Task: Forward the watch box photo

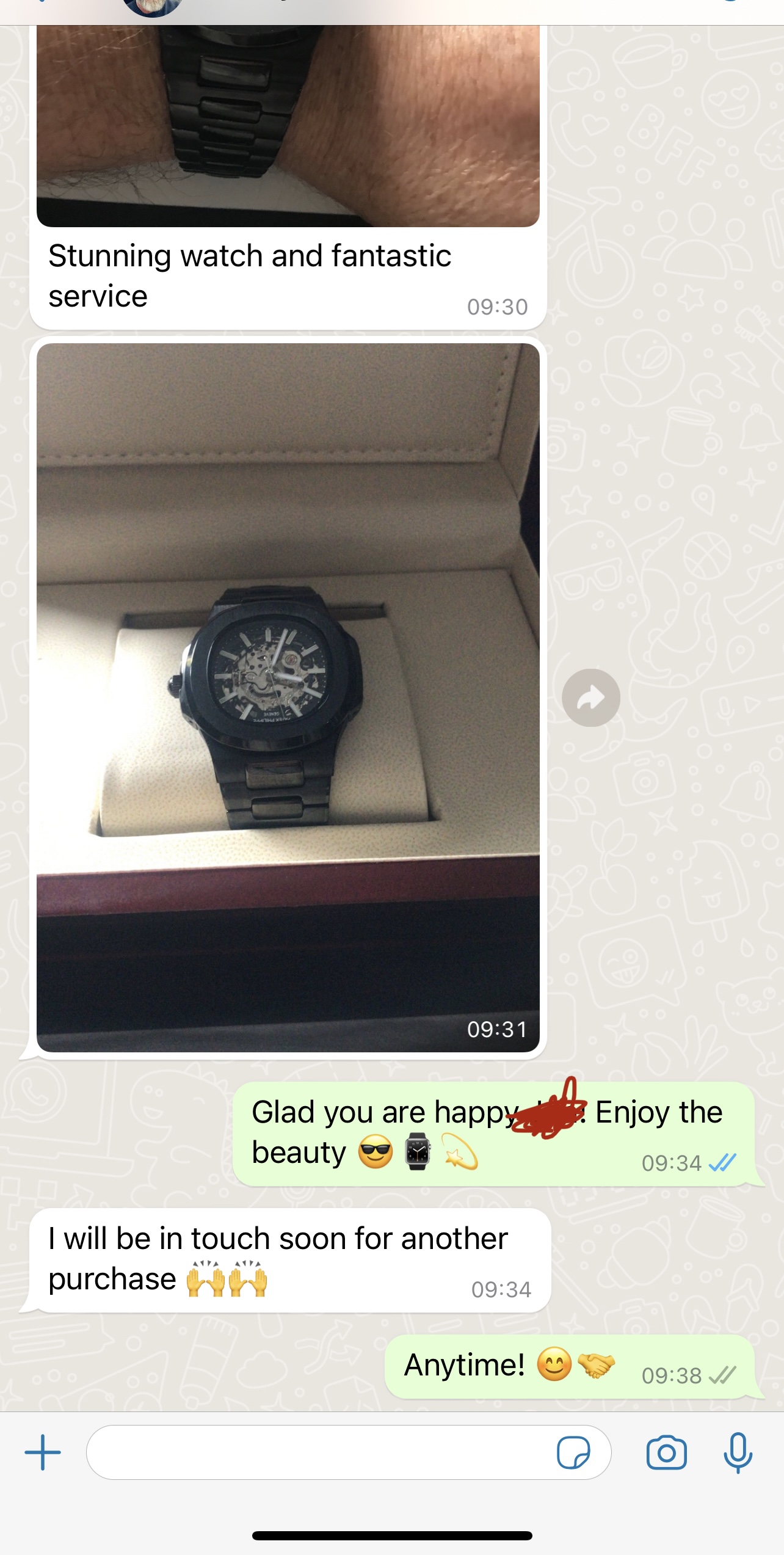Action: point(591,697)
